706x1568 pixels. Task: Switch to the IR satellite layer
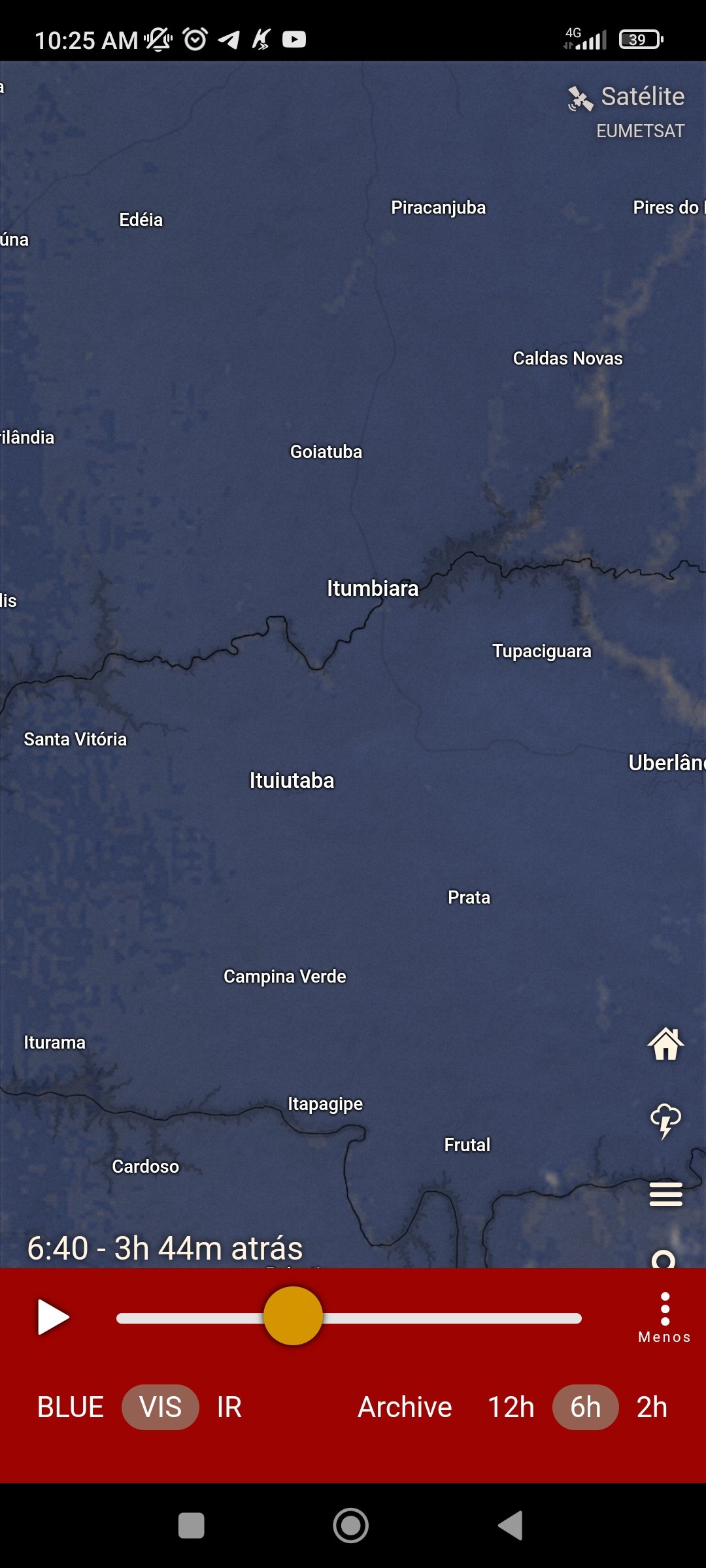tap(229, 1407)
